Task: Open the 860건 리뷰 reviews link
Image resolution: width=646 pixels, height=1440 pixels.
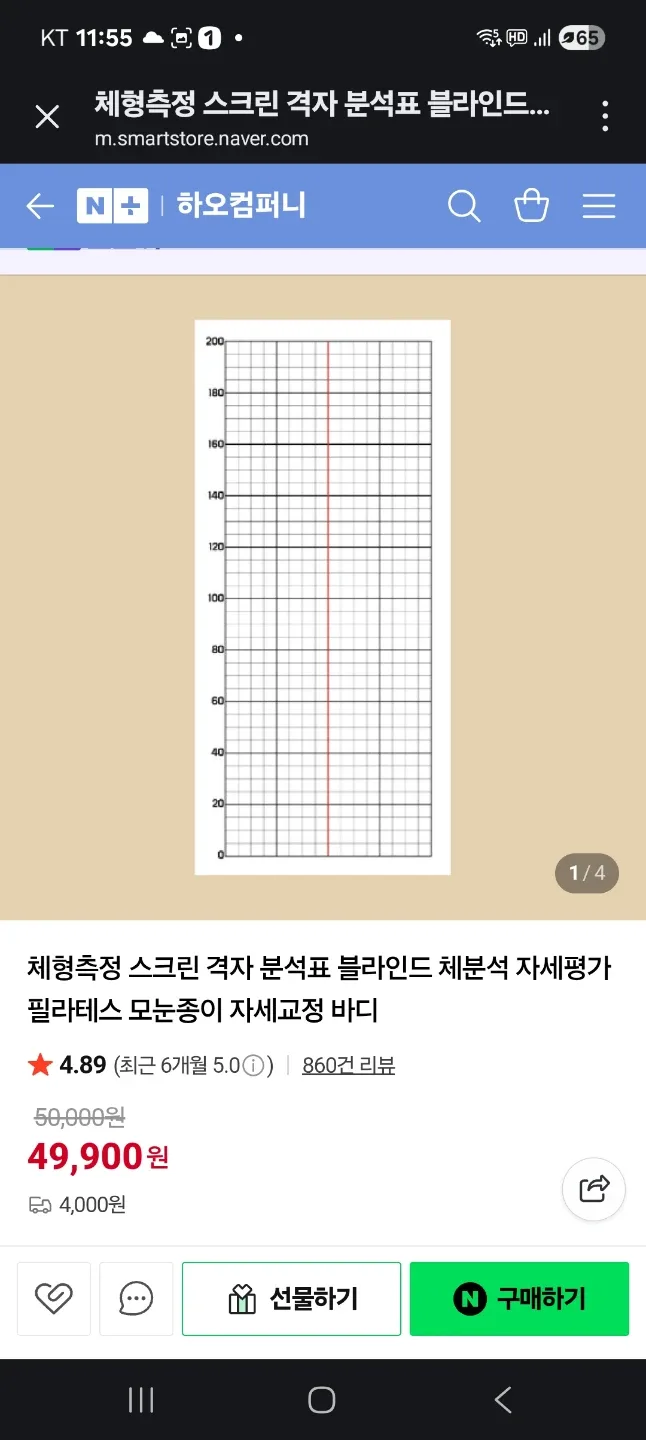Action: (x=348, y=1066)
